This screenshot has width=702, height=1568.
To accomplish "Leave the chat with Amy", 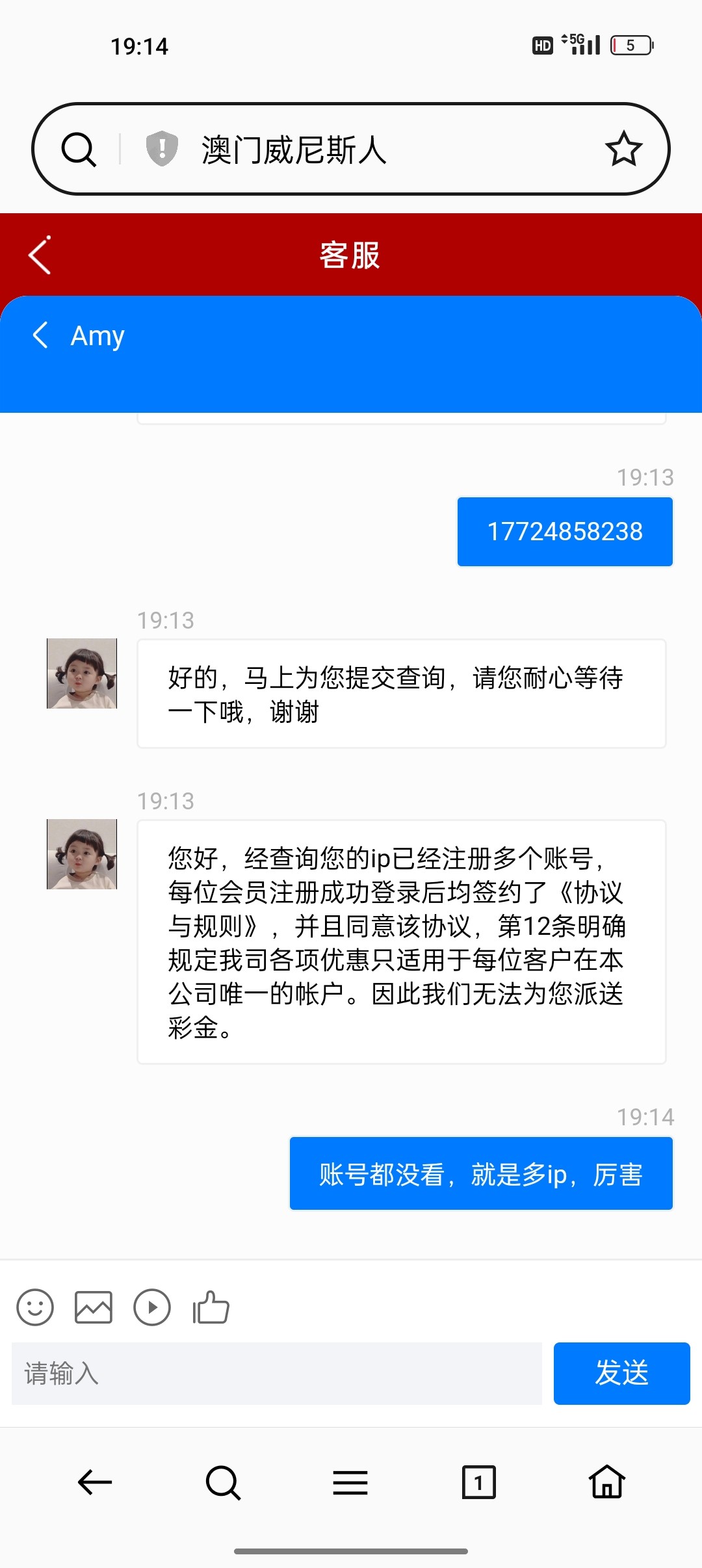I will (41, 335).
